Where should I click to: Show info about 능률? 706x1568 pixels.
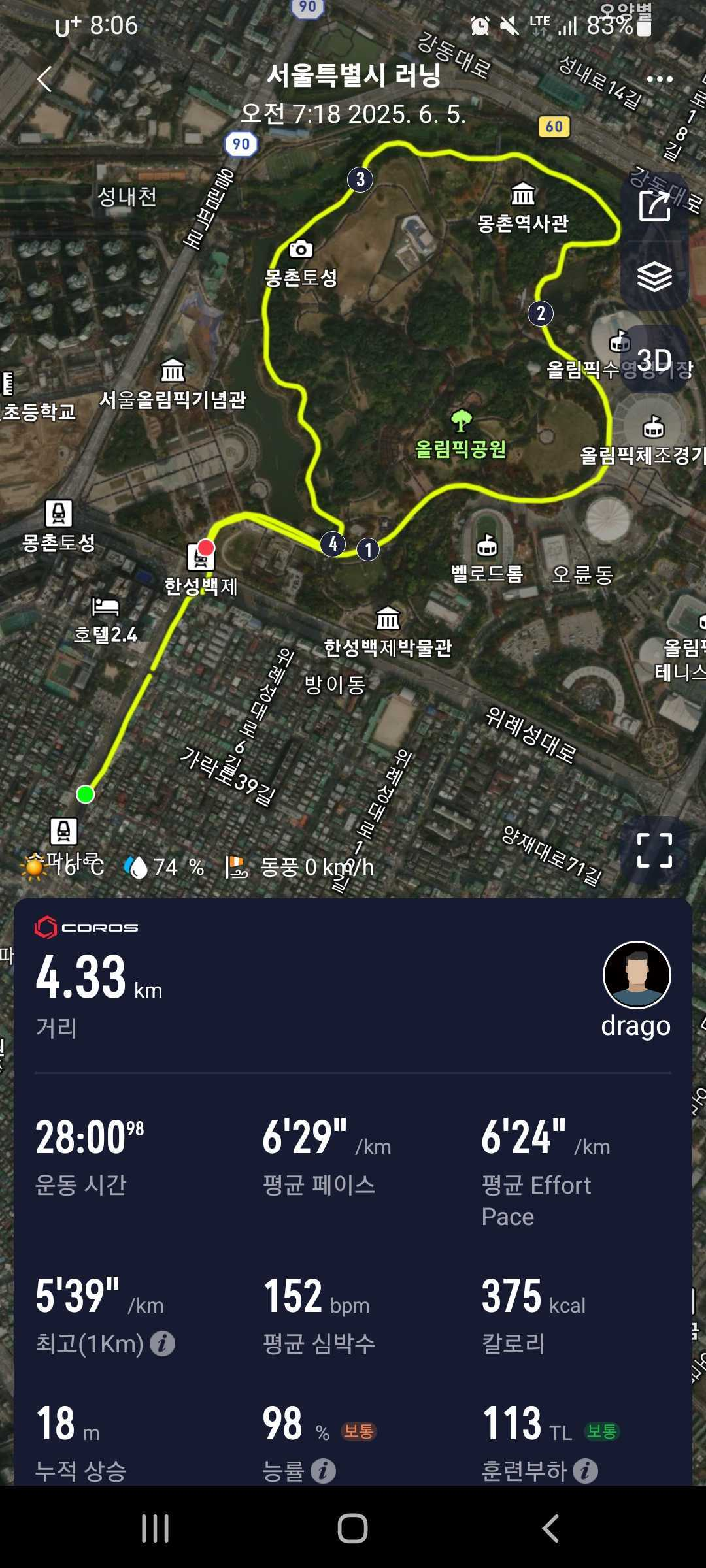pyautogui.click(x=323, y=1471)
